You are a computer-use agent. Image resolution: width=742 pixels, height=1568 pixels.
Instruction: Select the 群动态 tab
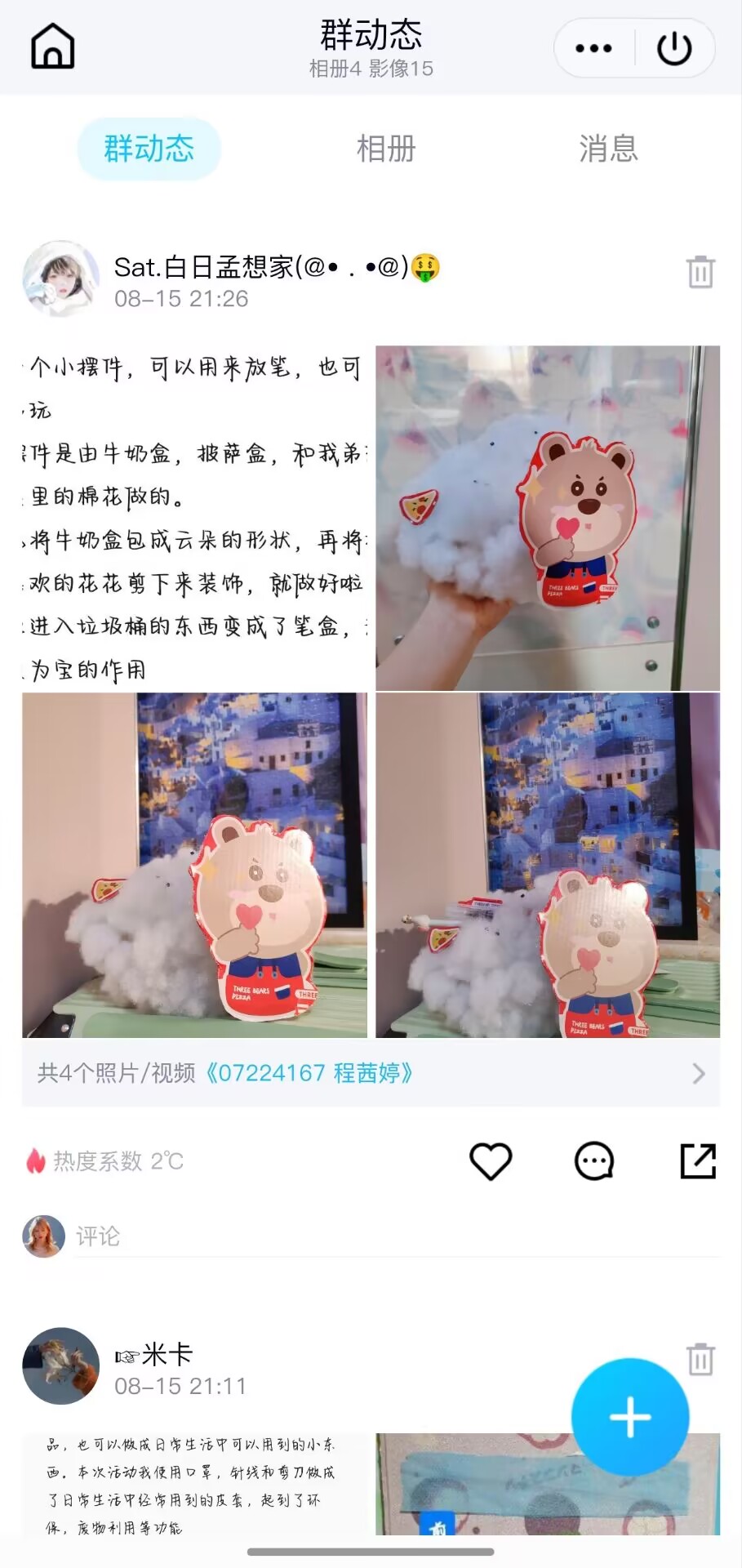pos(149,149)
